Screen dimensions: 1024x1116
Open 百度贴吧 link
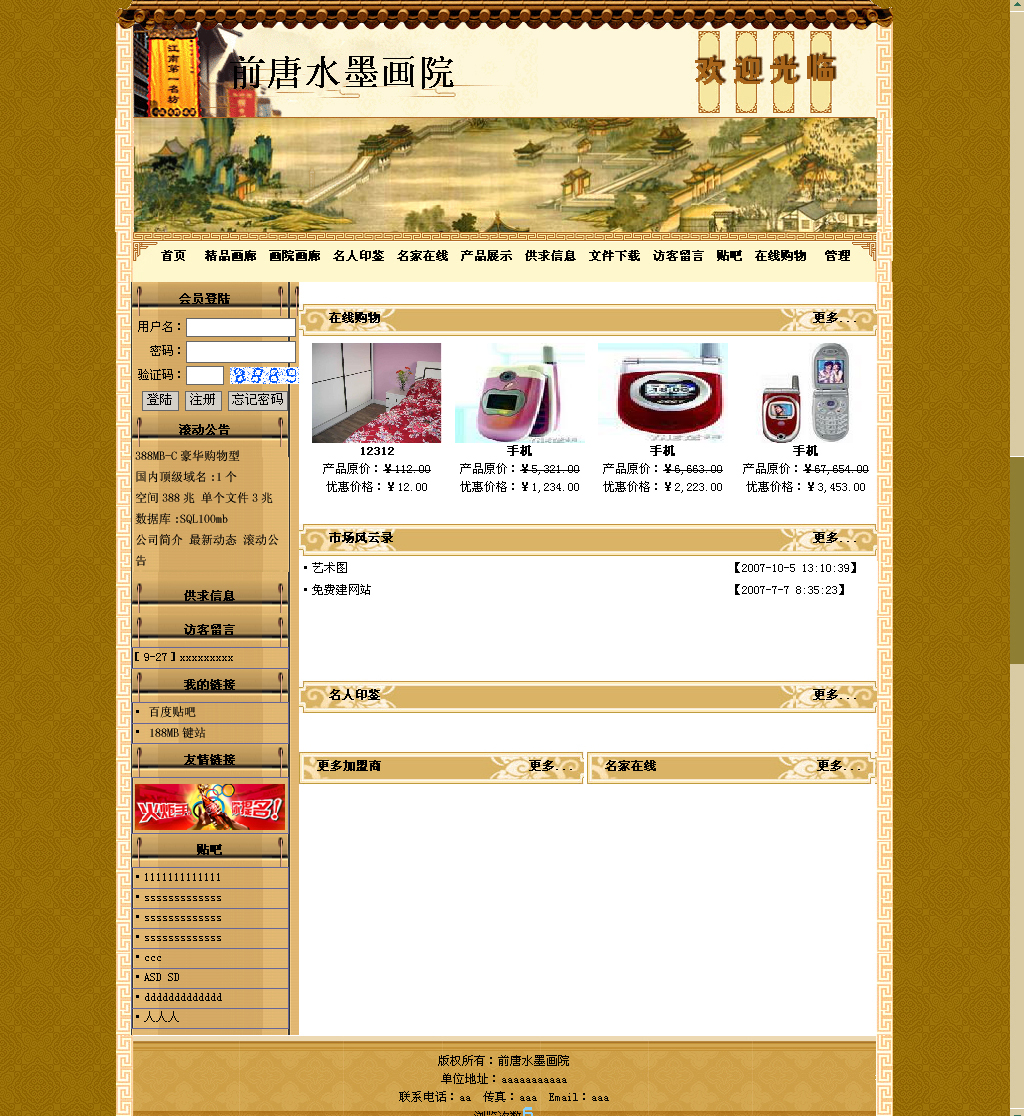(172, 712)
